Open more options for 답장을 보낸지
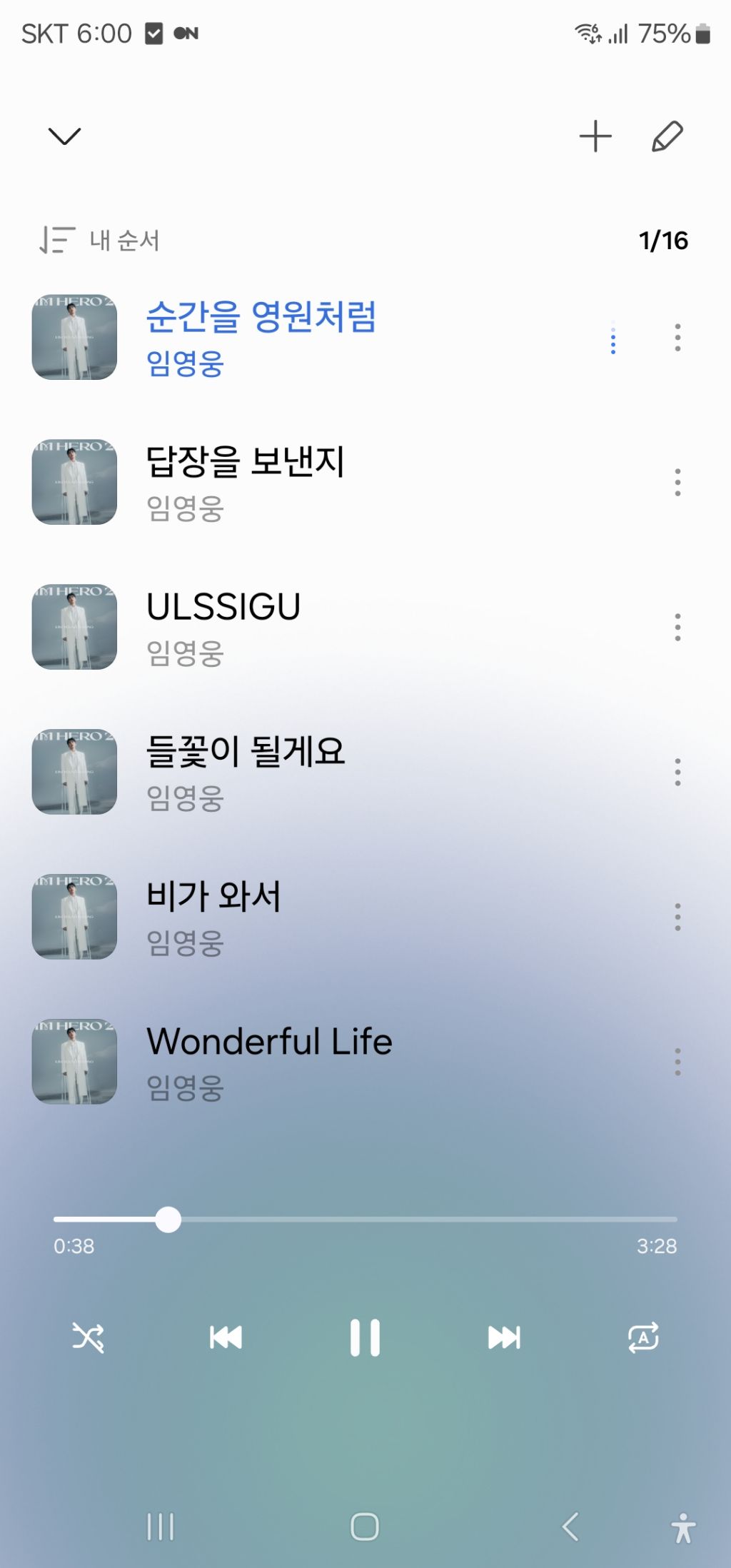This screenshot has height=1568, width=731. click(677, 483)
